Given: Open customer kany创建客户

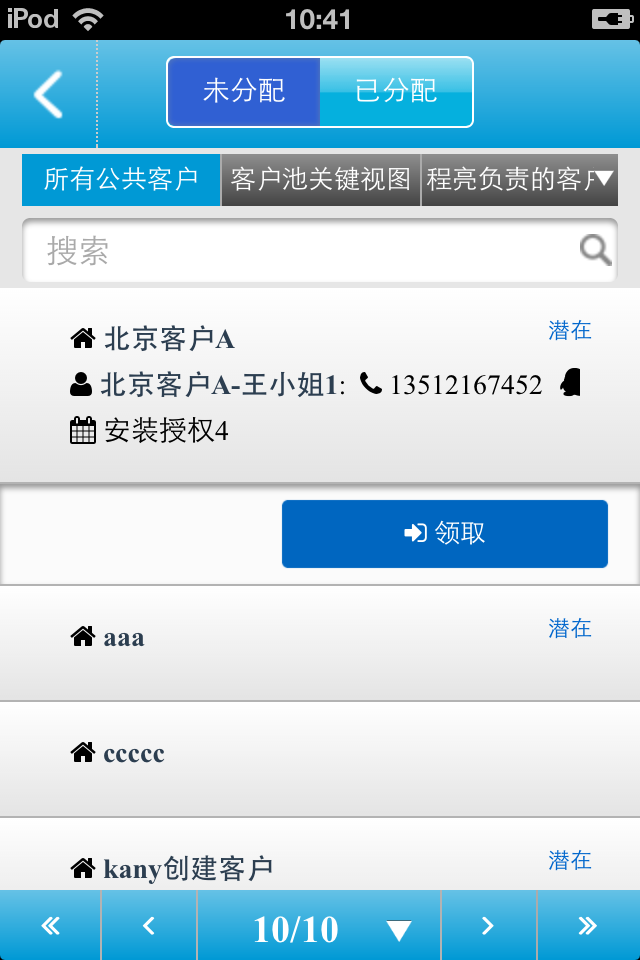Looking at the screenshot, I should pyautogui.click(x=187, y=868).
